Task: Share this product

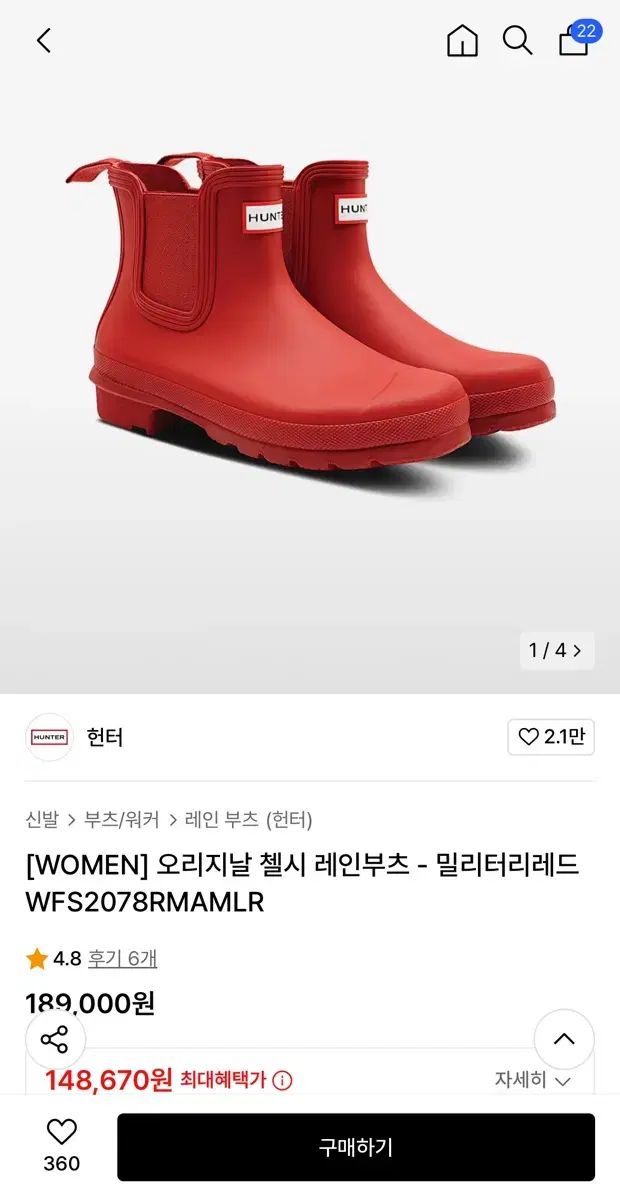Action: pyautogui.click(x=55, y=1039)
